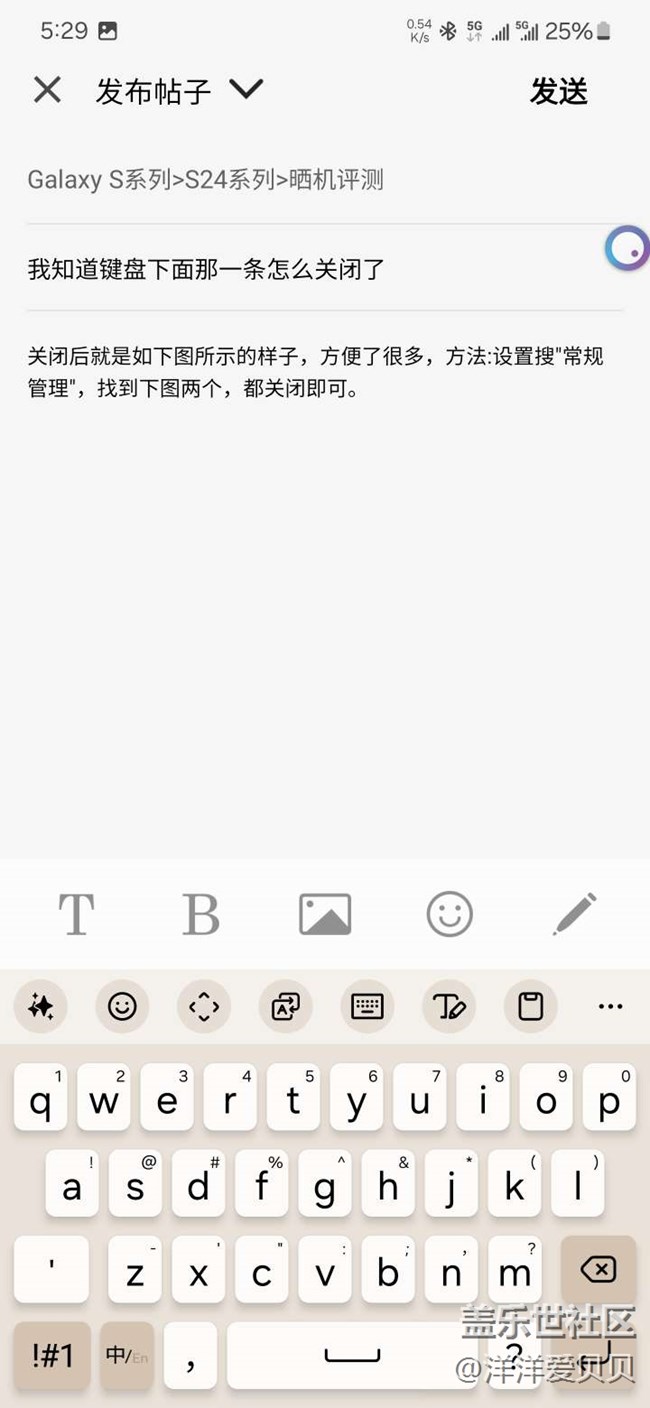Image resolution: width=650 pixels, height=1408 pixels.
Task: Hit the backspace key
Action: pyautogui.click(x=598, y=1270)
